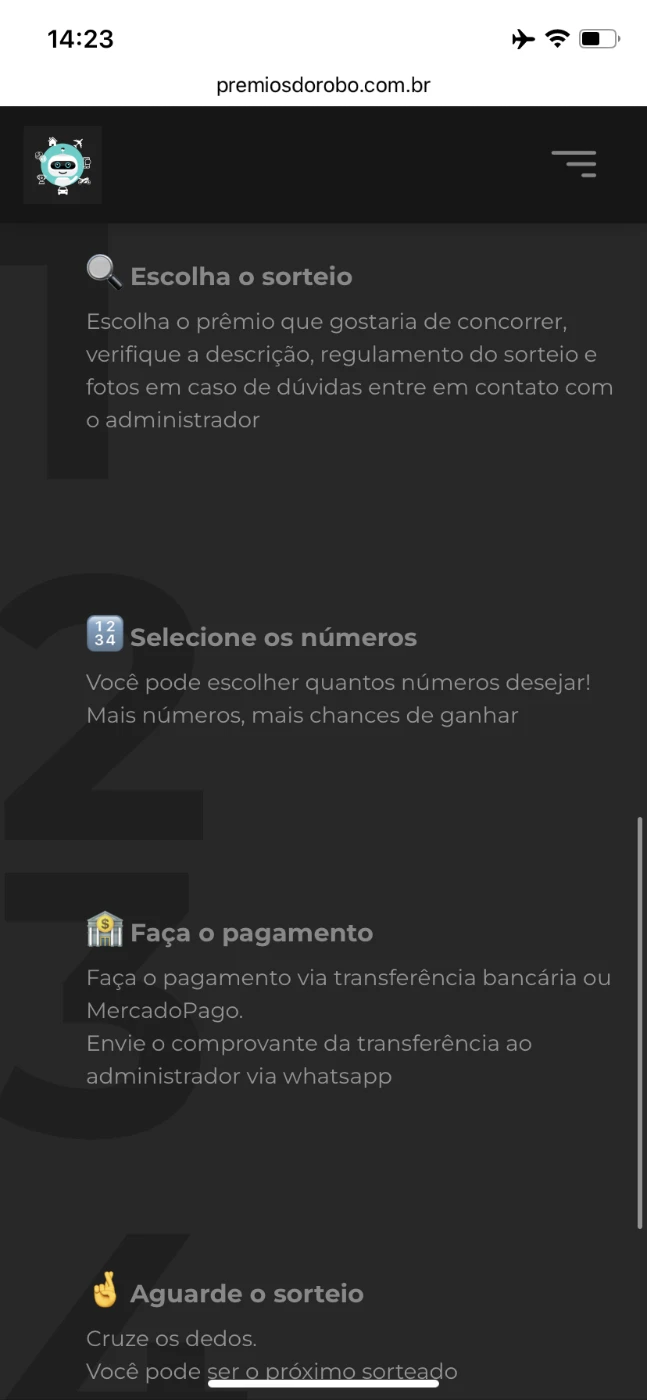Open the hamburger navigation menu

click(574, 163)
